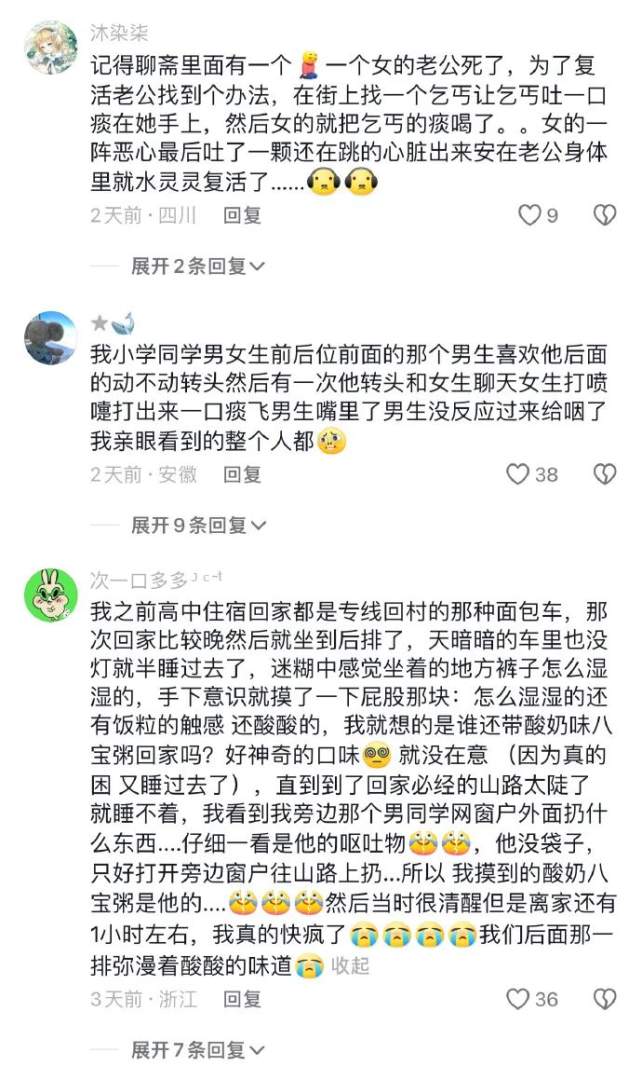Reply to the comment from 安徽
Viewport: 642px width, 1080px height.
tap(241, 473)
